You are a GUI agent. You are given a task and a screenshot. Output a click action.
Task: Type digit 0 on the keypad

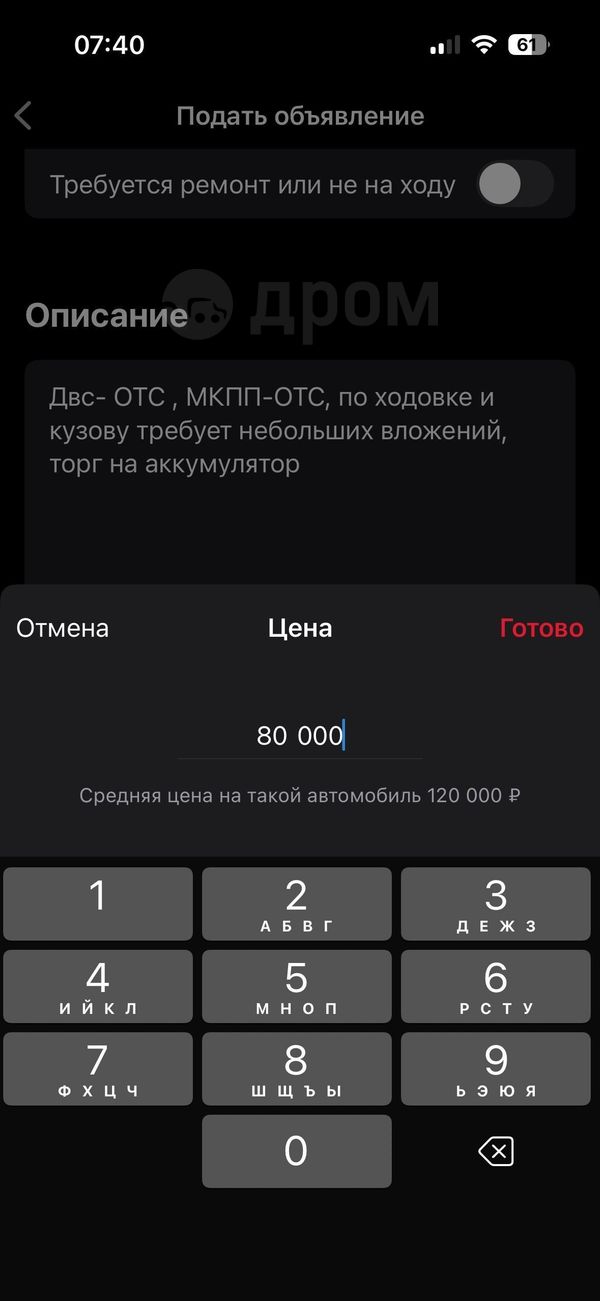pyautogui.click(x=296, y=1152)
